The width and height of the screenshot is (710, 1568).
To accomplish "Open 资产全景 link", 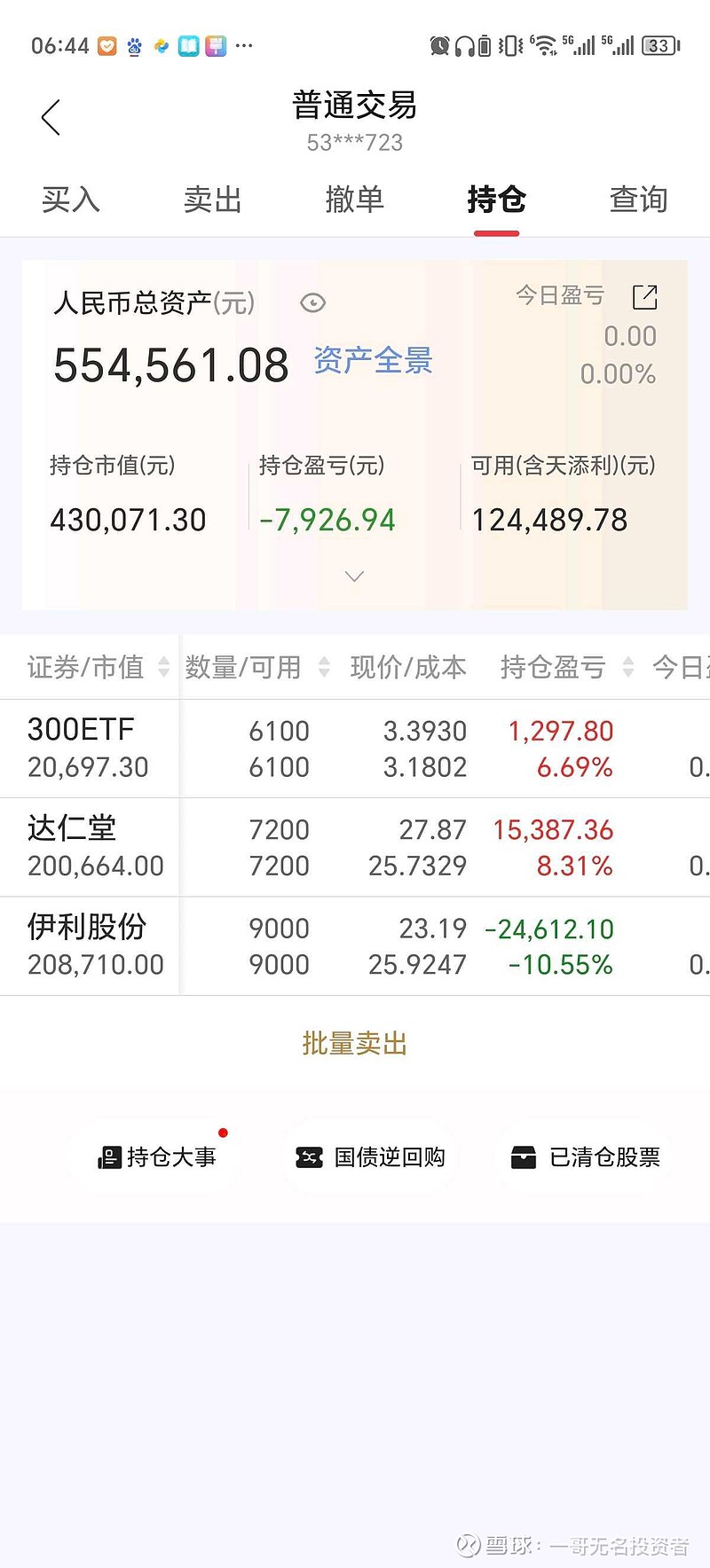I will click(373, 361).
